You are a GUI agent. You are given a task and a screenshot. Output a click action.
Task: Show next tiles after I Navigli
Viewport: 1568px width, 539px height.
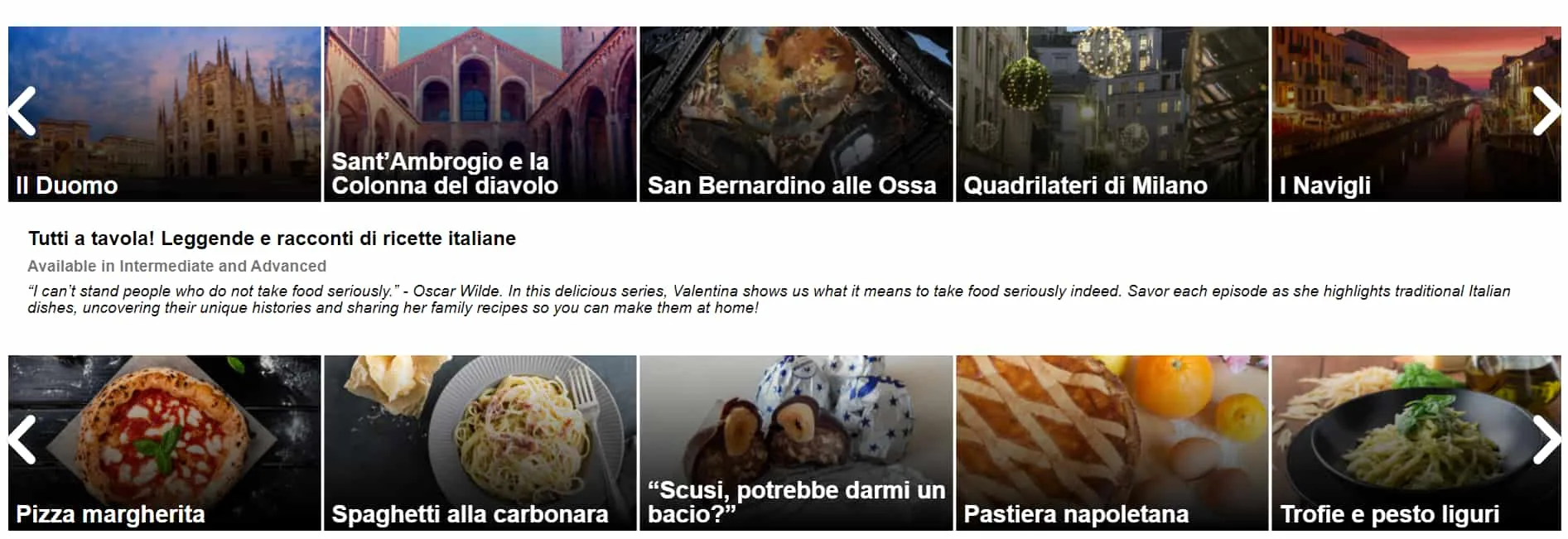[1546, 111]
